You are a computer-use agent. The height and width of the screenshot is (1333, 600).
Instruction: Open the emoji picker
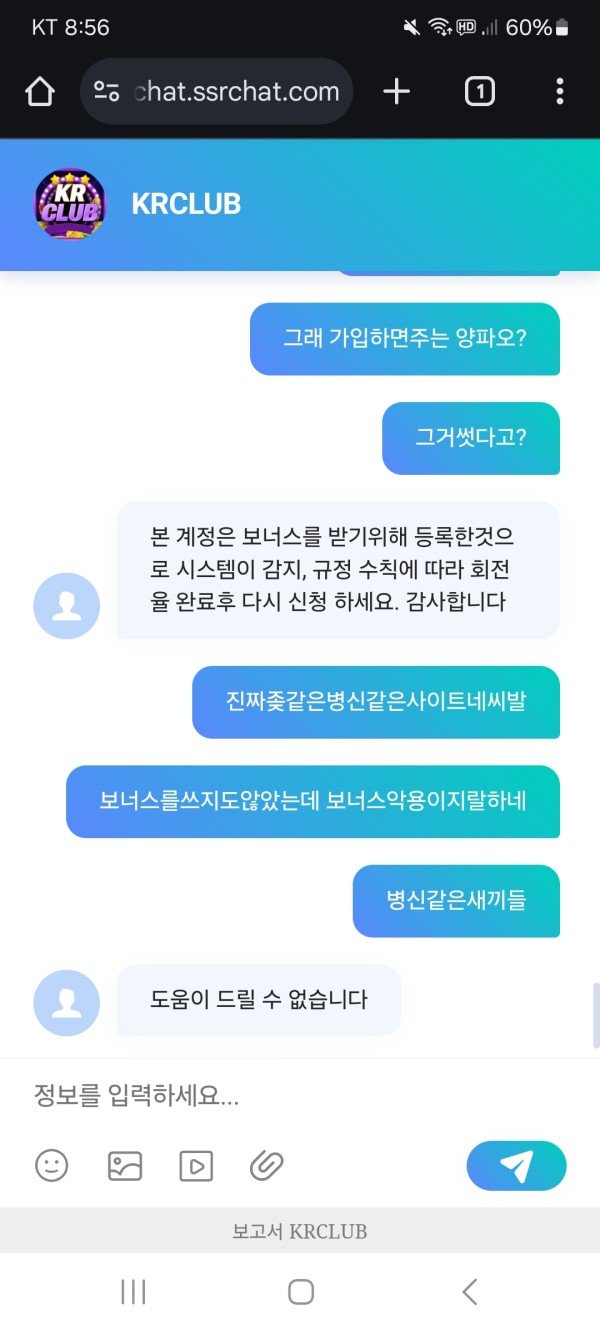tap(52, 1165)
